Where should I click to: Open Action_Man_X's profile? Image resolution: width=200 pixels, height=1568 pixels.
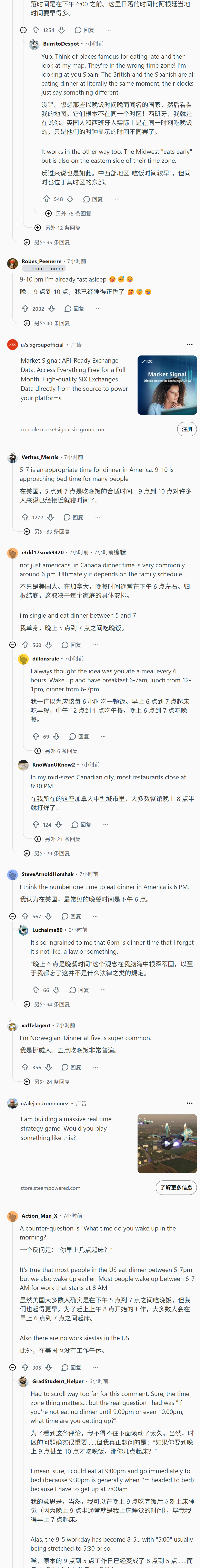39,1216
